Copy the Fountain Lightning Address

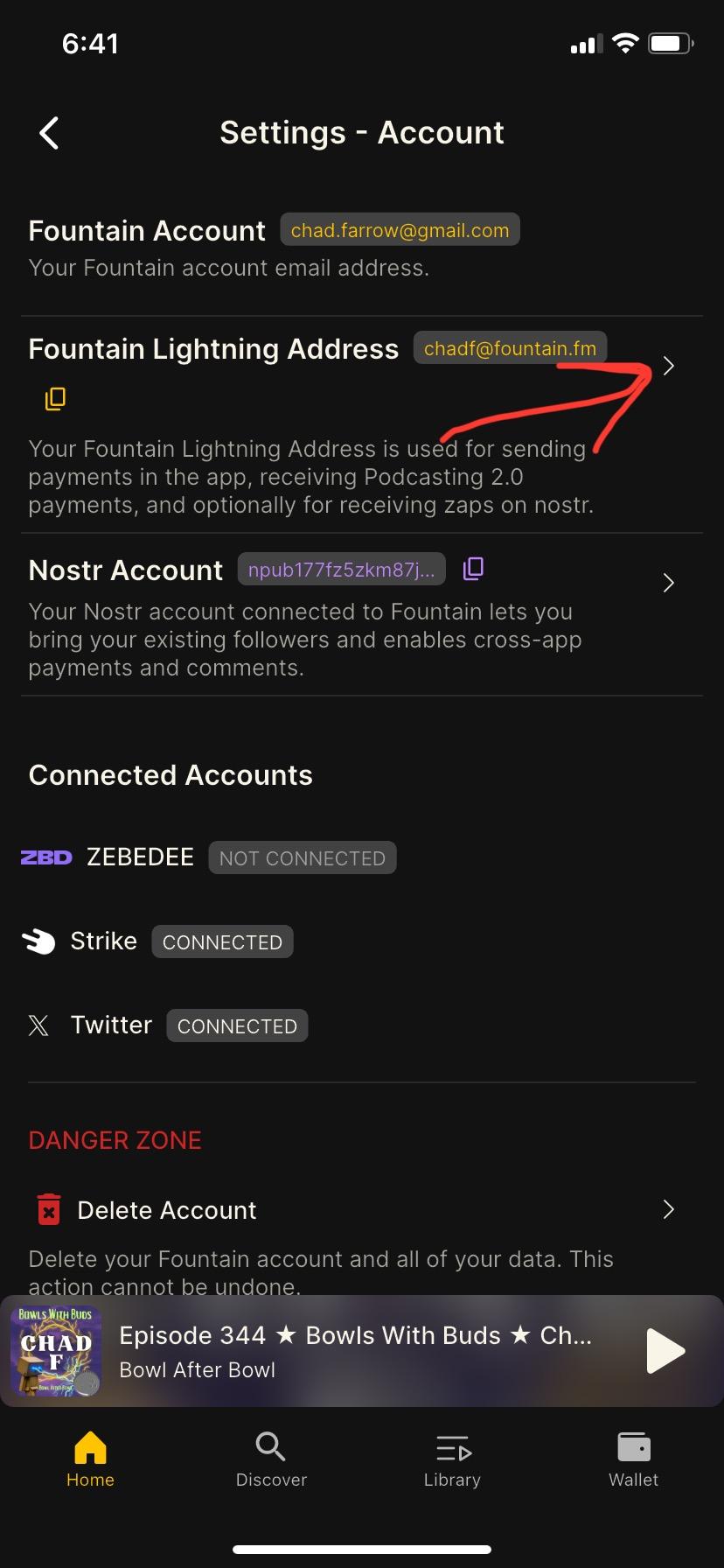[55, 398]
